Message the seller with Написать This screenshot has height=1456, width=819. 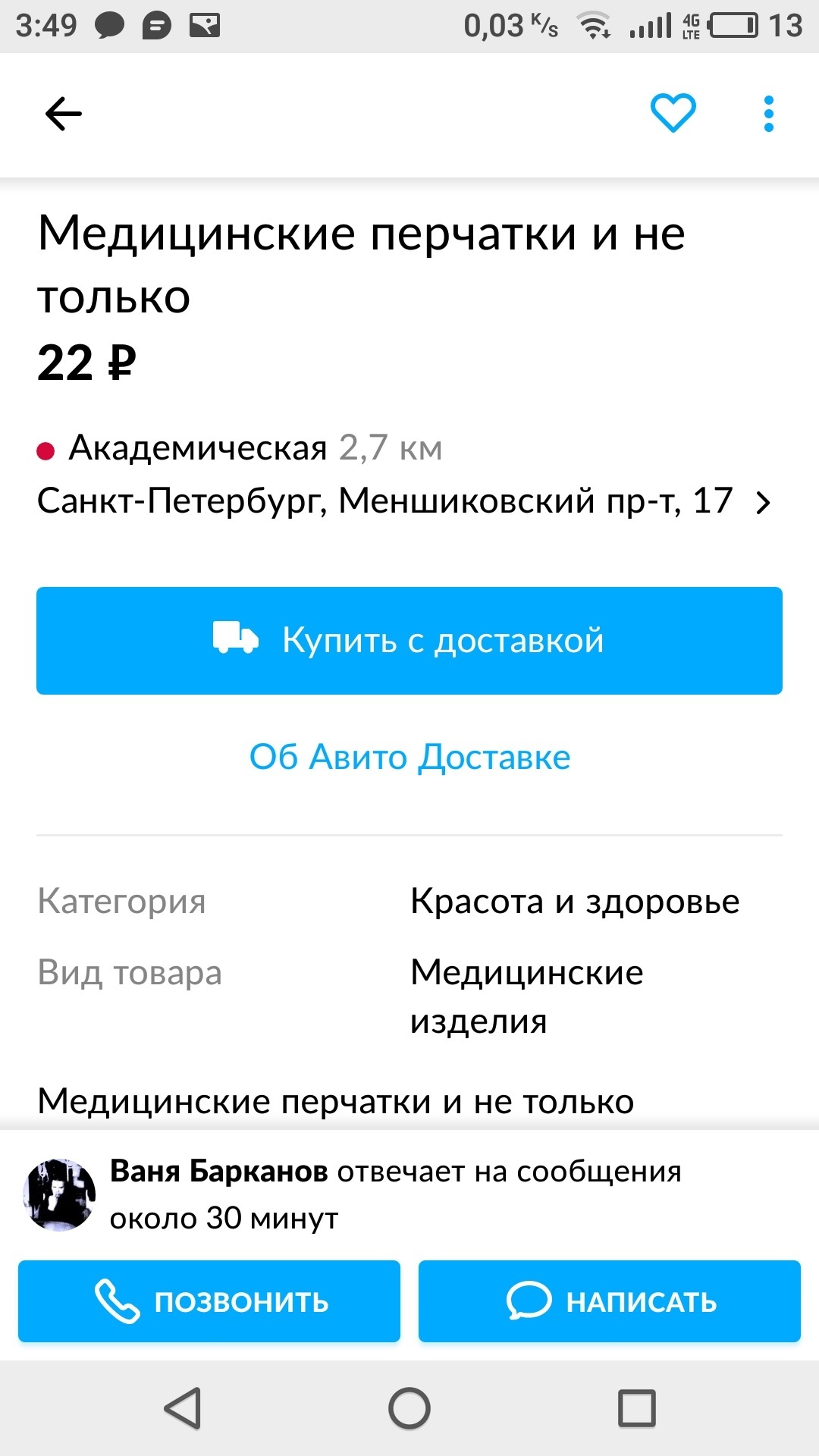click(610, 1301)
